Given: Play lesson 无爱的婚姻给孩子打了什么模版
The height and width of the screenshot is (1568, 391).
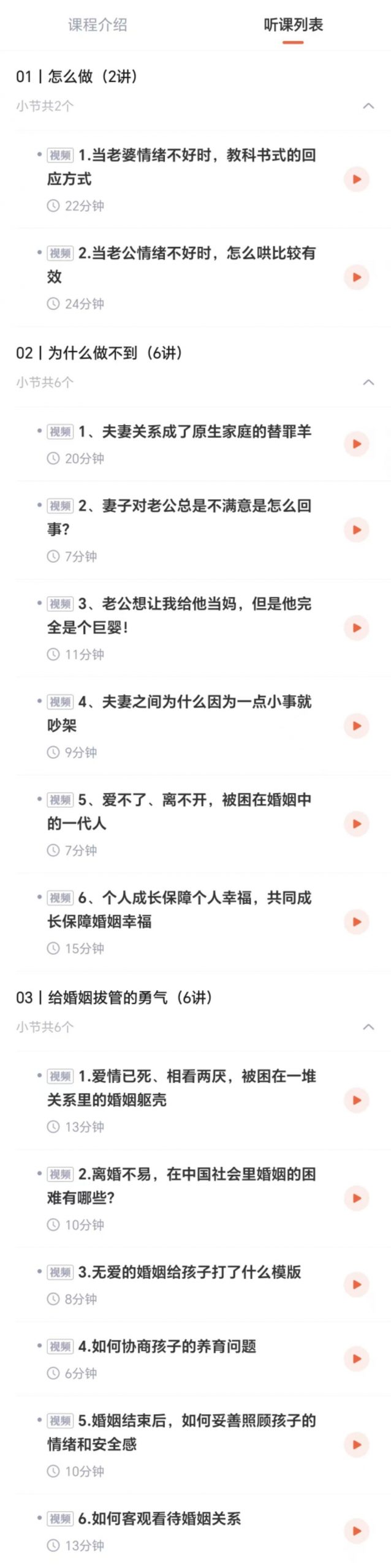Looking at the screenshot, I should click(356, 1284).
